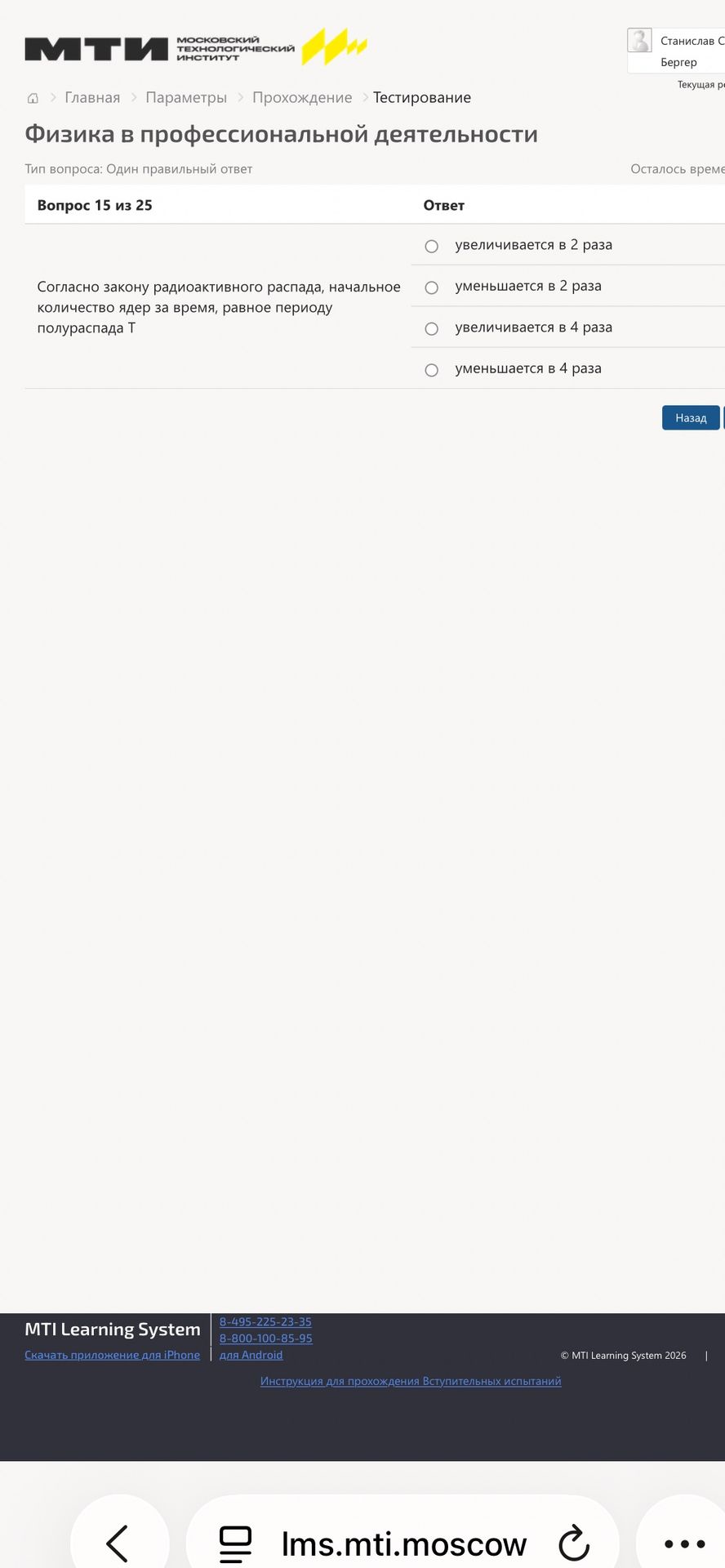Screen dimensions: 725x1568
Task: Open browser three-dot menu
Action: point(684,1543)
